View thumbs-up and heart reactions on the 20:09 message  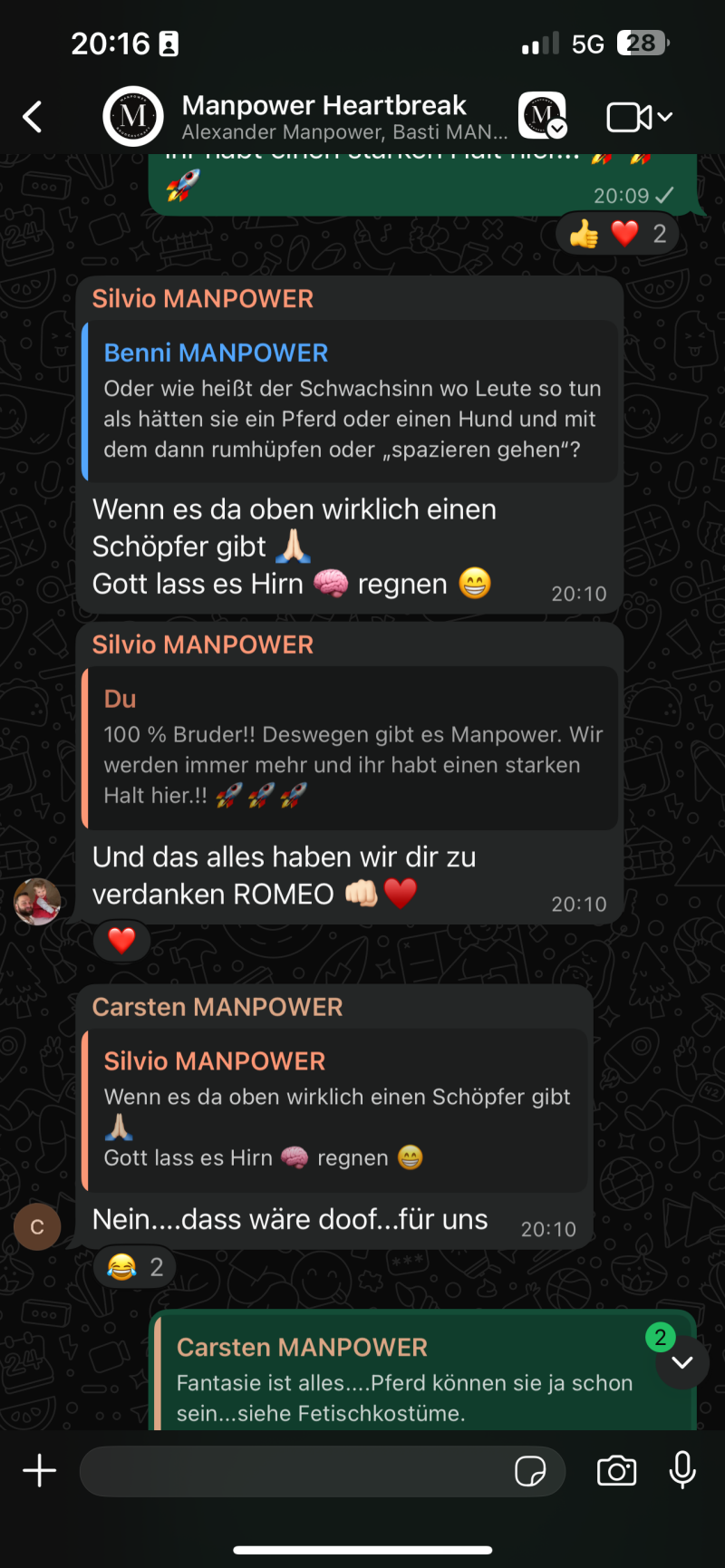pyautogui.click(x=618, y=234)
